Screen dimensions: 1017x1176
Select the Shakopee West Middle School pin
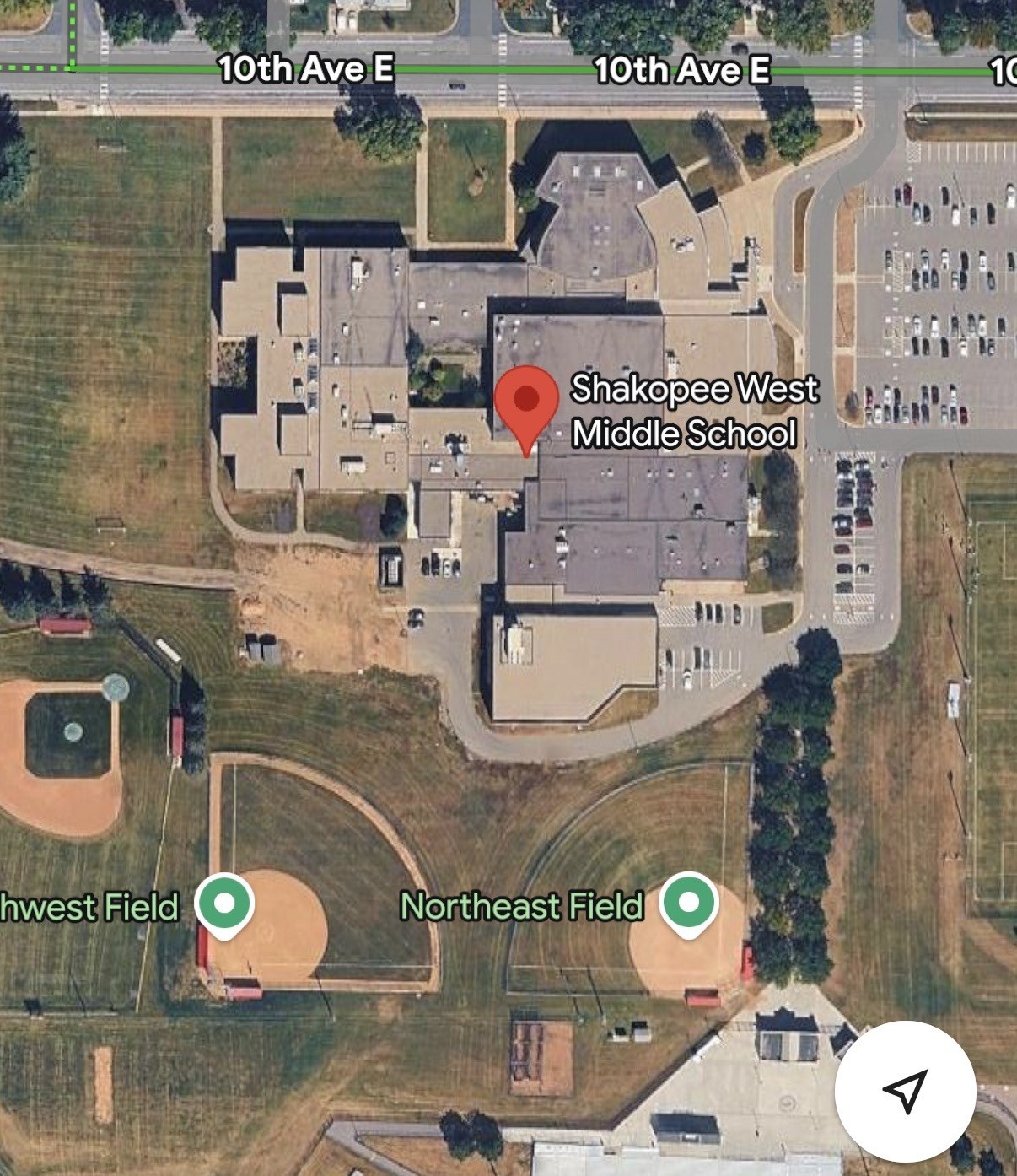(x=526, y=403)
